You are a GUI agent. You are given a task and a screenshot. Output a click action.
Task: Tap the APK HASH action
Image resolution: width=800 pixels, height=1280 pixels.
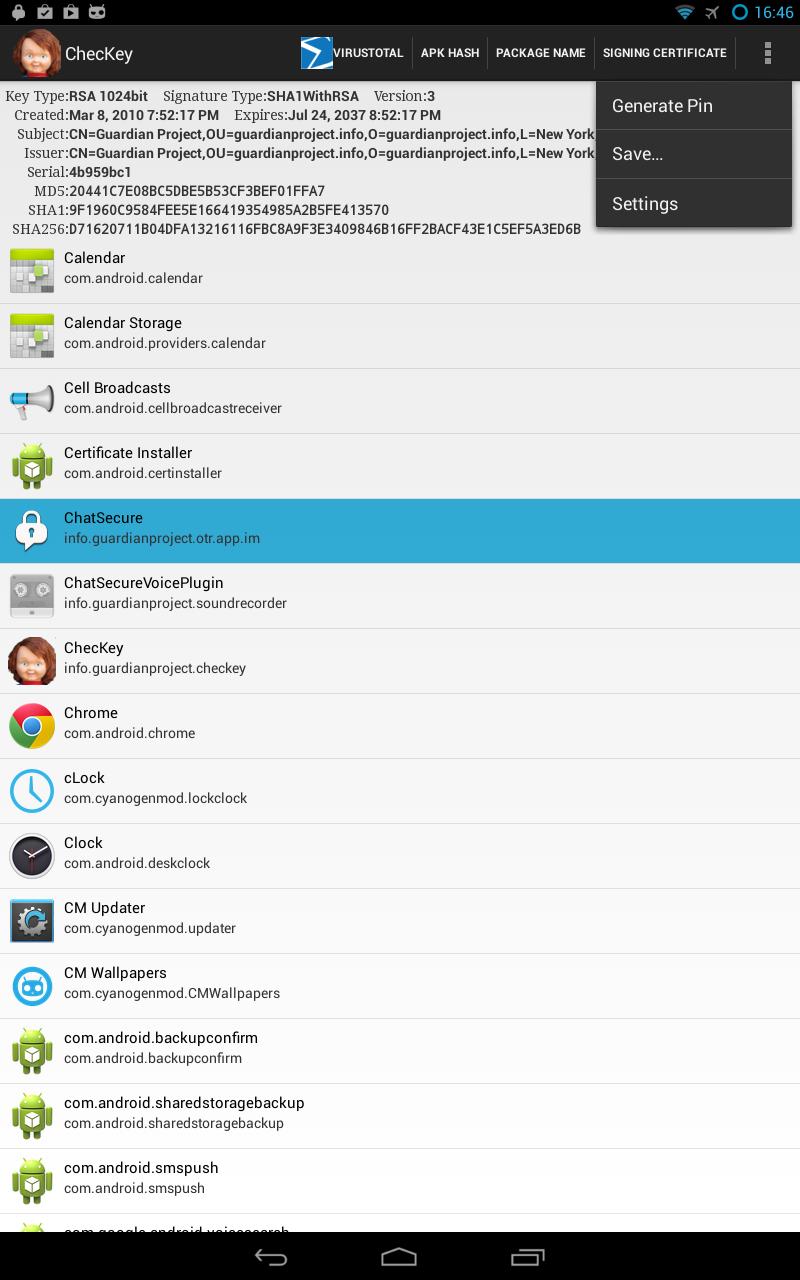point(450,53)
